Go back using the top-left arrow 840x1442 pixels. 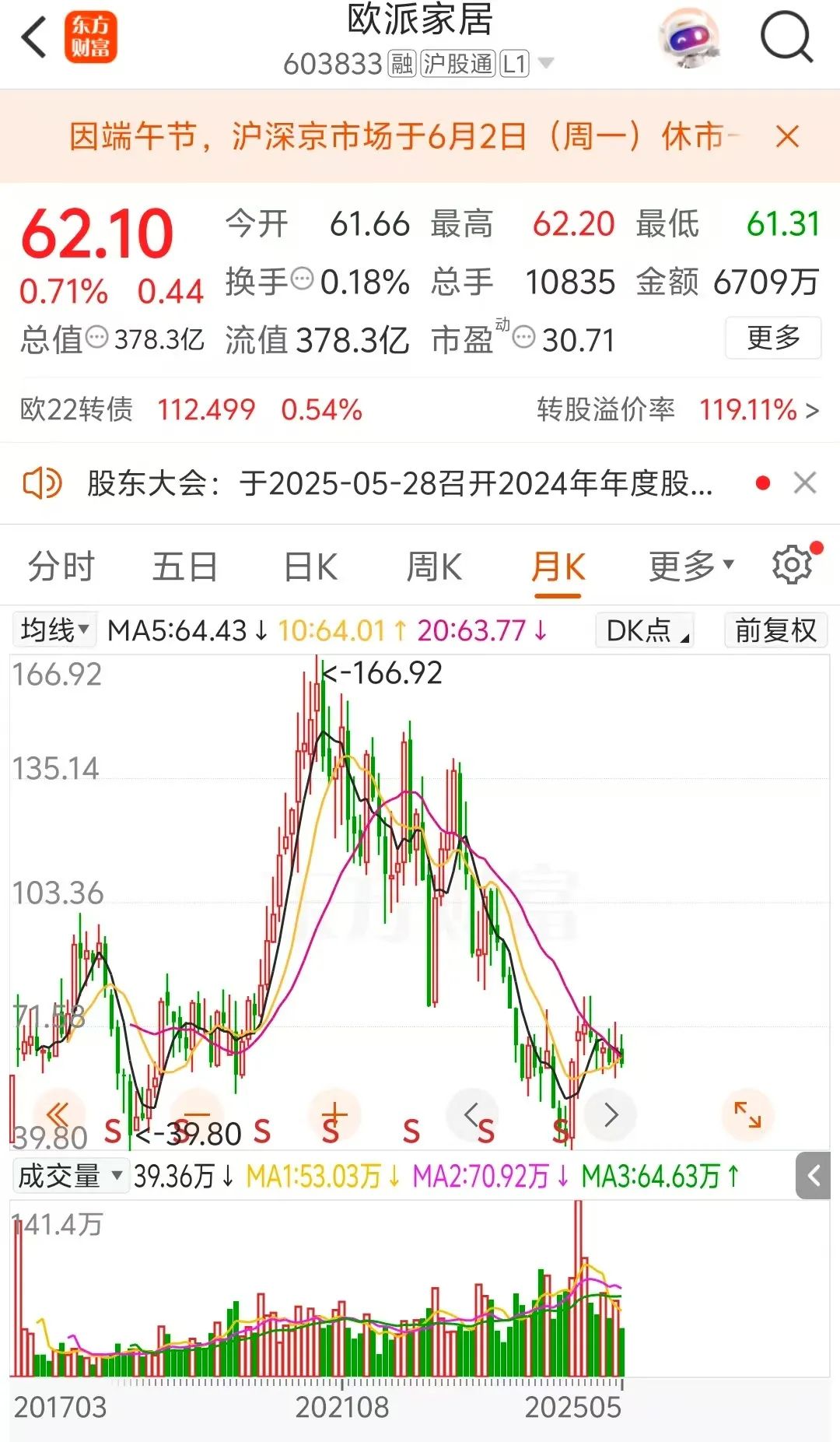click(34, 37)
